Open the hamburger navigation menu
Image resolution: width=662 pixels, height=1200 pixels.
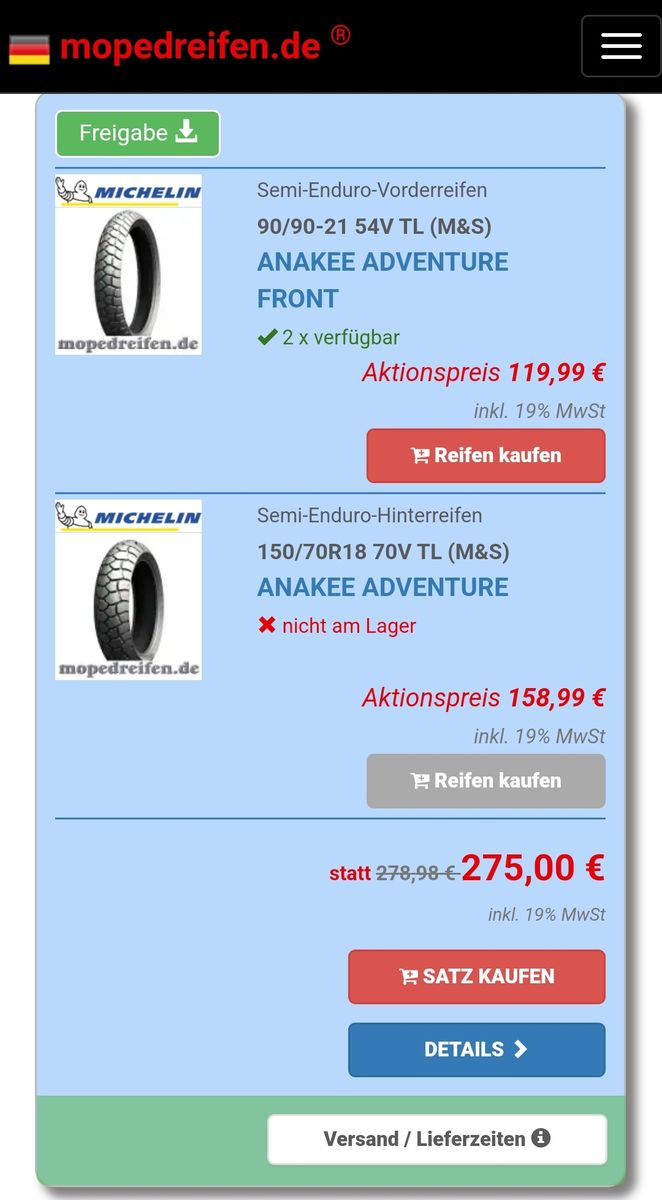[x=620, y=46]
